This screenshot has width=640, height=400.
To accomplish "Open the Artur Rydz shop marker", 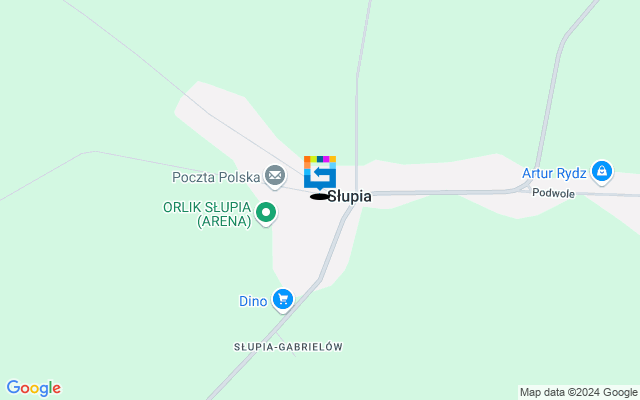I will click(x=601, y=173).
